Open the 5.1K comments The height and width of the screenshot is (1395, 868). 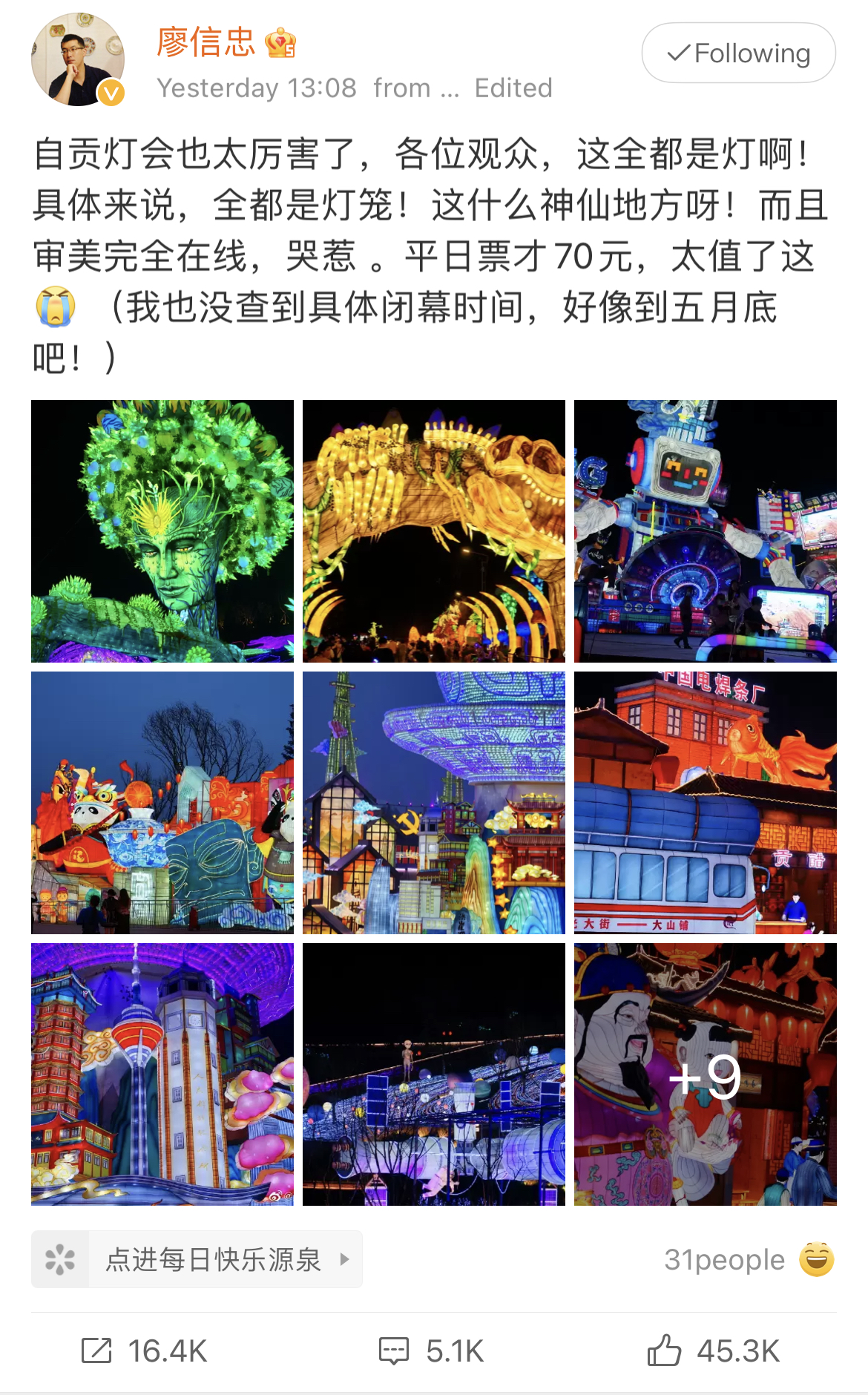[x=432, y=1351]
